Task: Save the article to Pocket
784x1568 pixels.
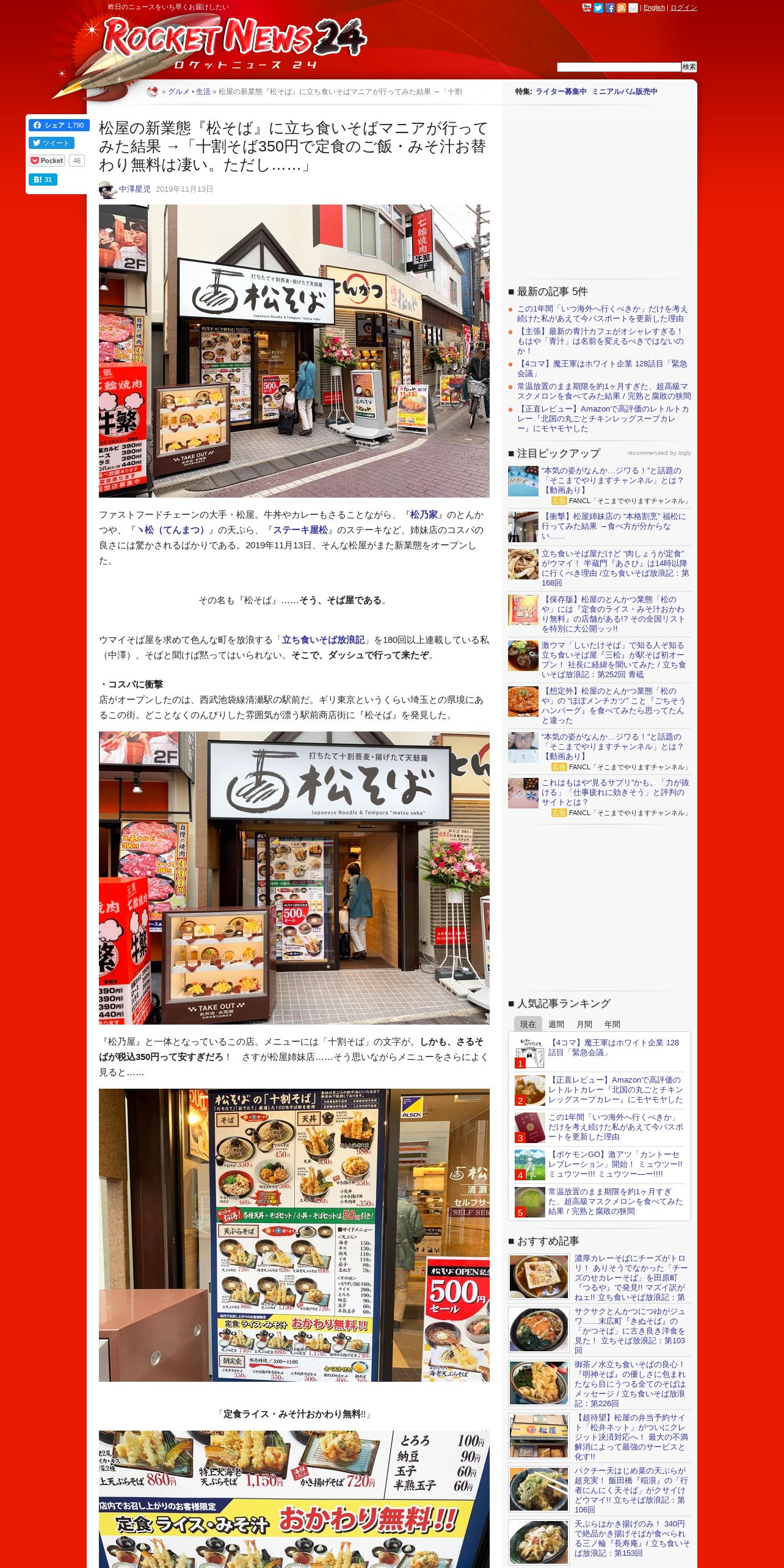Action: tap(47, 161)
